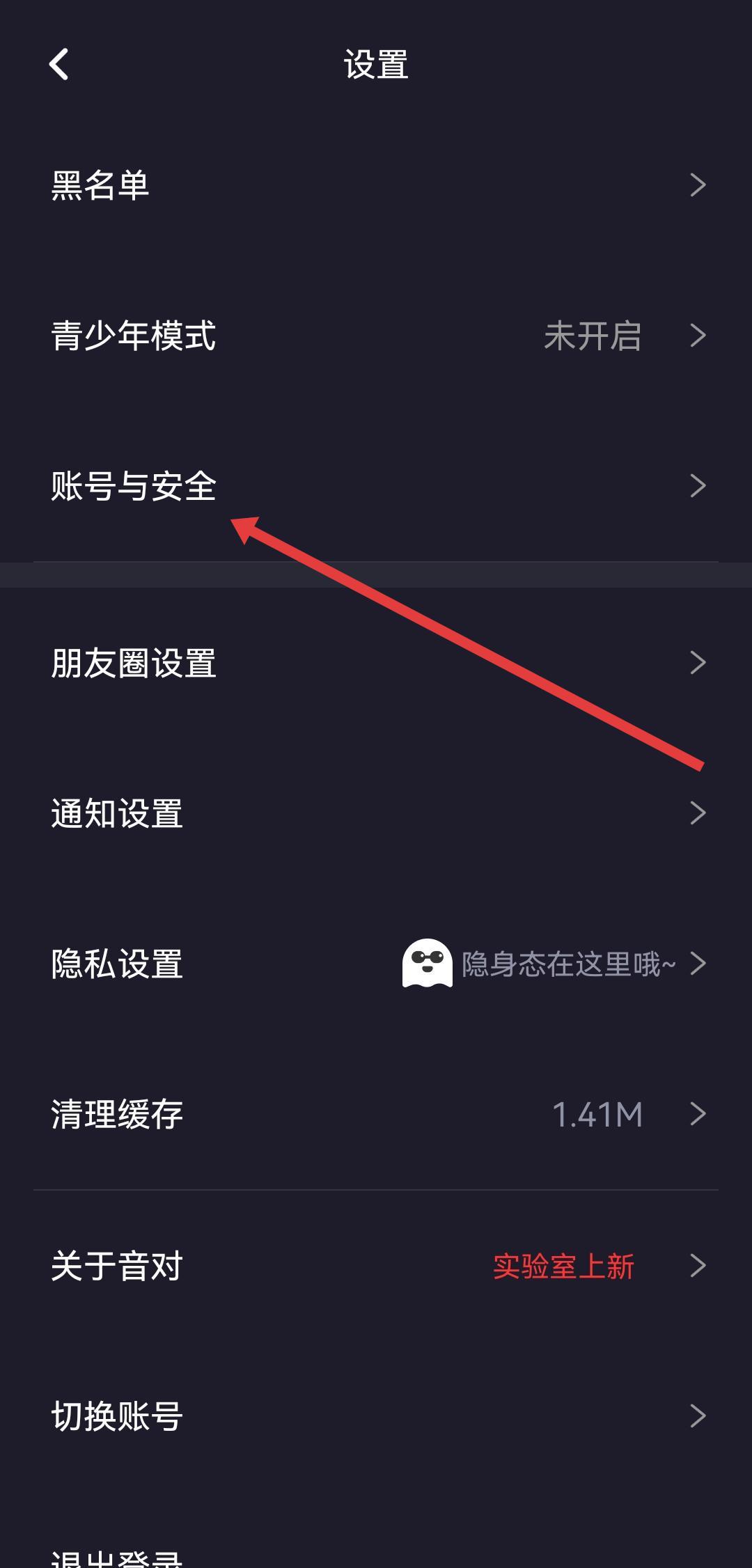The width and height of the screenshot is (752, 1568).
Task: Tap 退出登录 to log out
Action: (x=116, y=1558)
